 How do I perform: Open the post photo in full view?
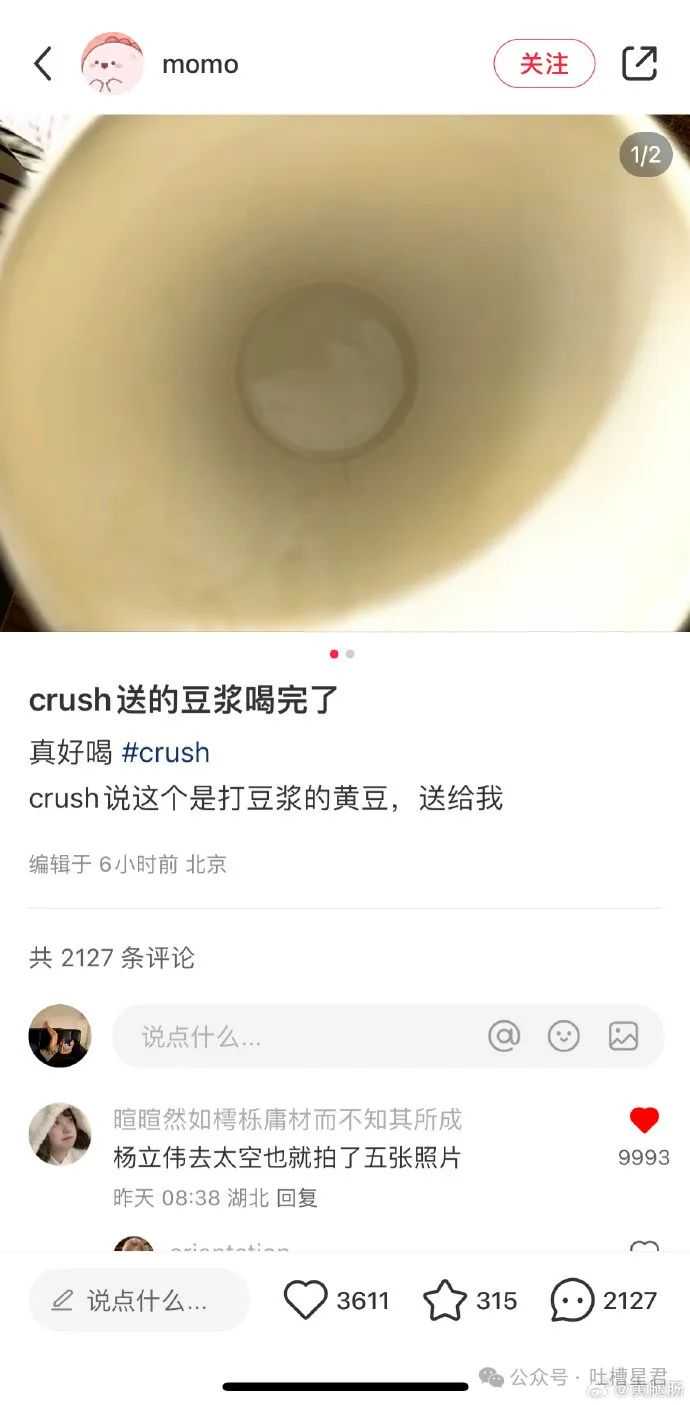point(345,372)
